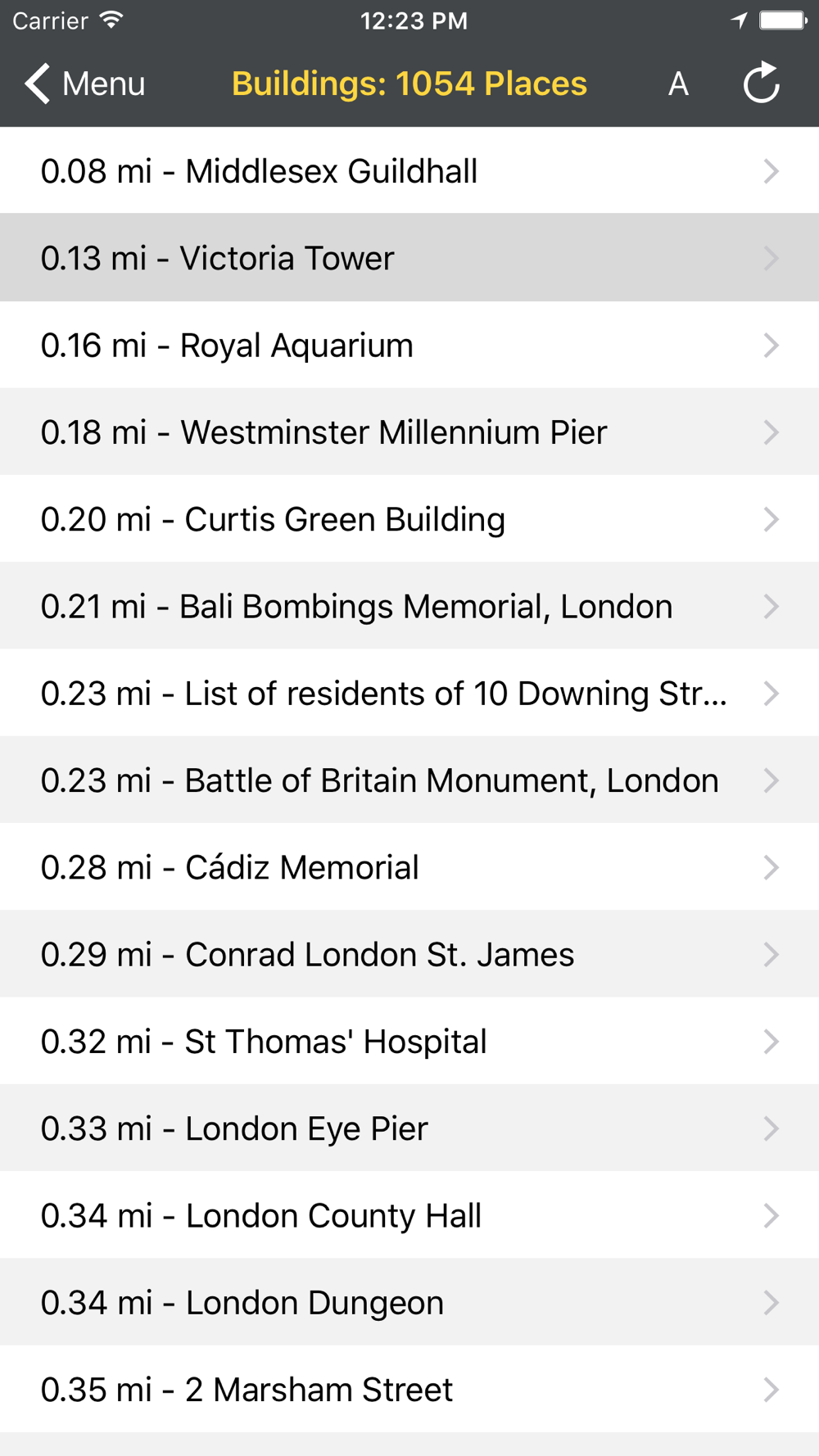Select Conrad London St. James
The image size is (819, 1456).
pos(409,953)
